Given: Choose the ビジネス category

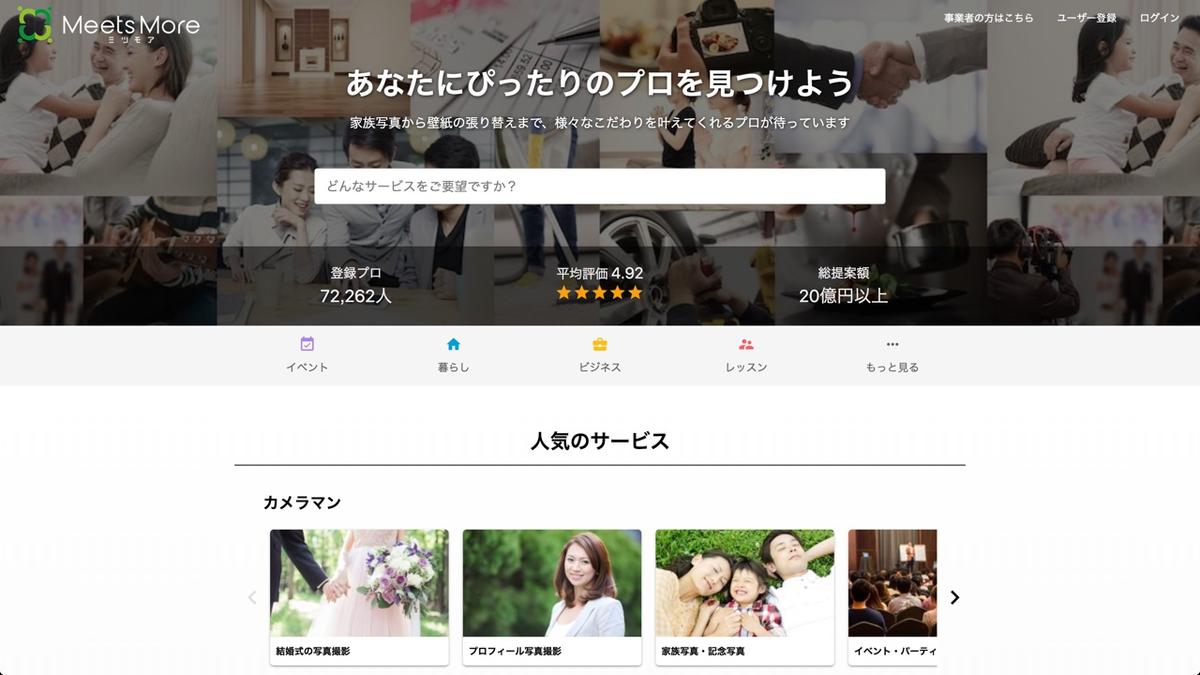Looking at the screenshot, I should tap(600, 355).
